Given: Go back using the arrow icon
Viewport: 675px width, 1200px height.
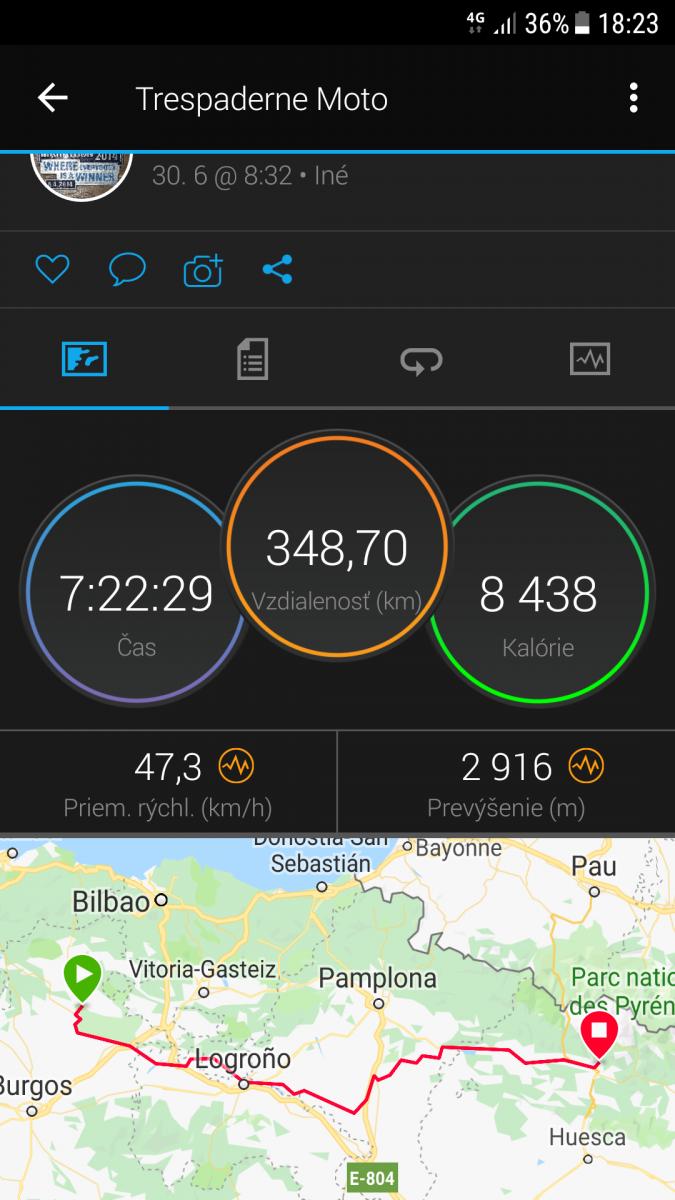Looking at the screenshot, I should 53,98.
